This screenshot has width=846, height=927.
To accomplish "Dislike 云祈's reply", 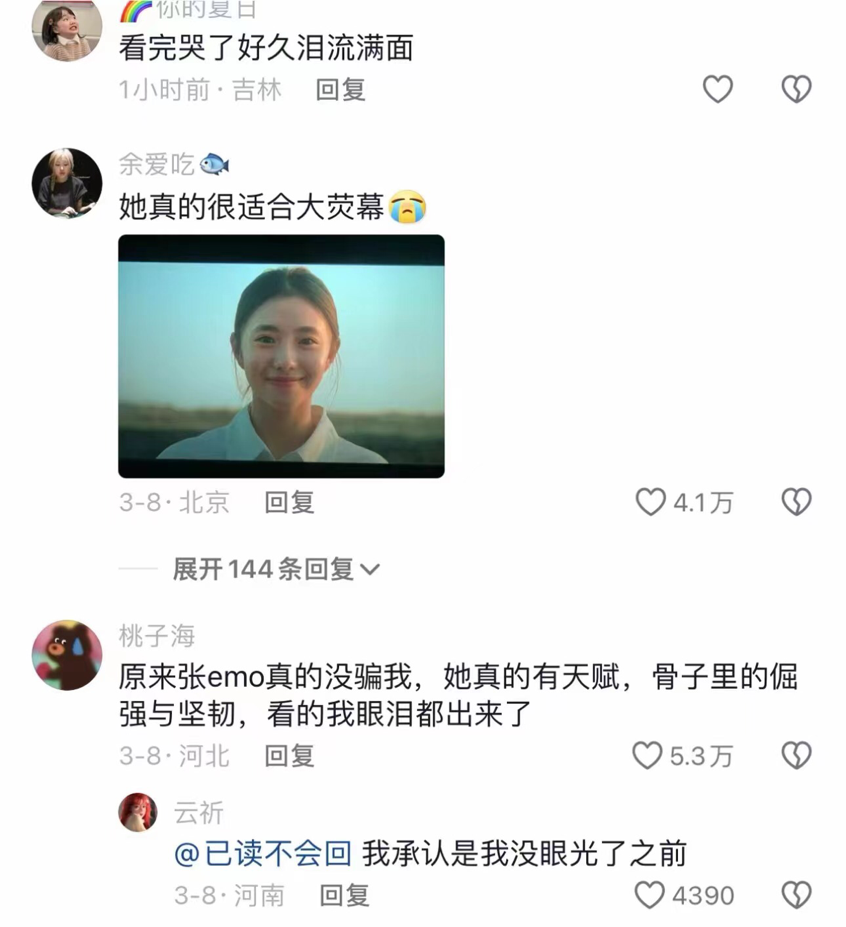I will (796, 895).
